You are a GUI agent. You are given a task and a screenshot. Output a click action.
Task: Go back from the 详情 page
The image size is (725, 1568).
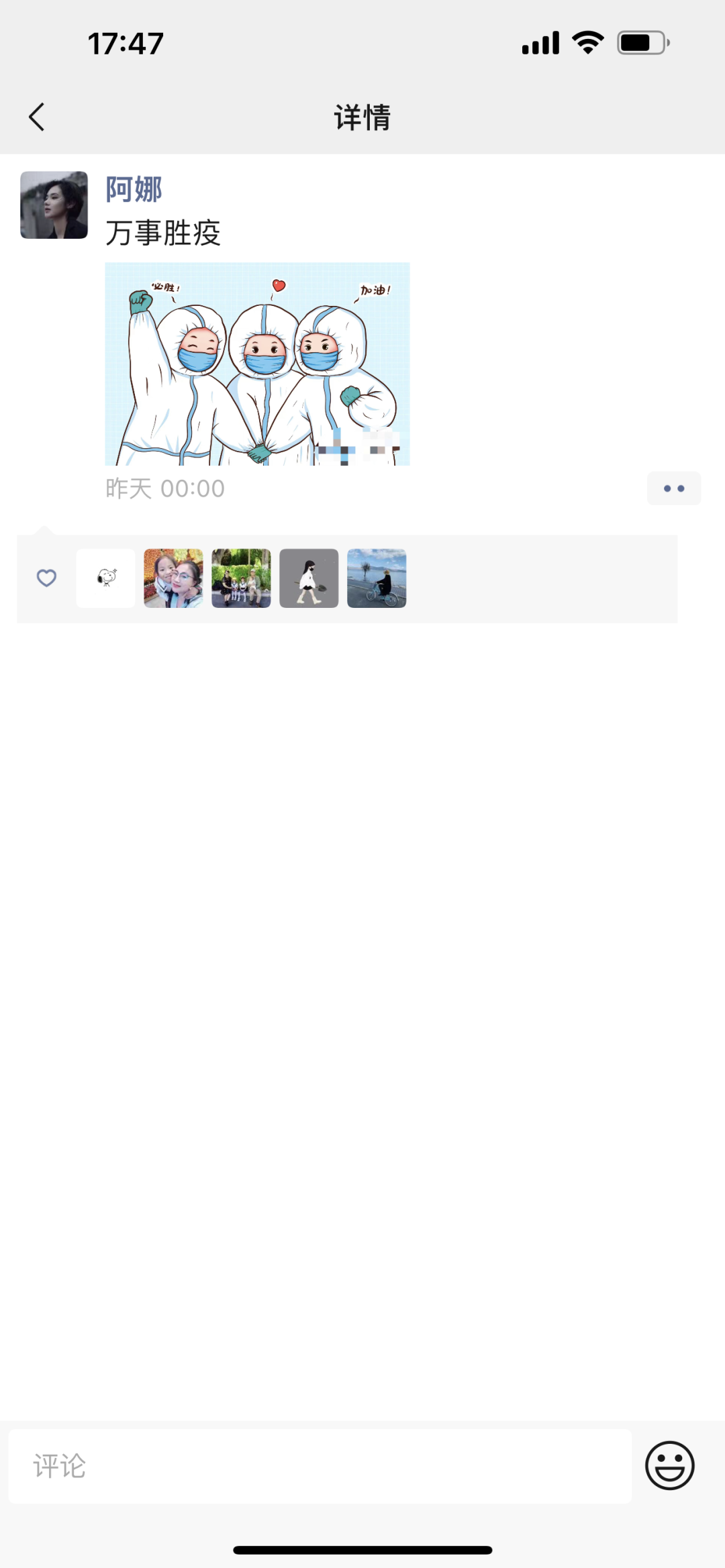tap(37, 117)
